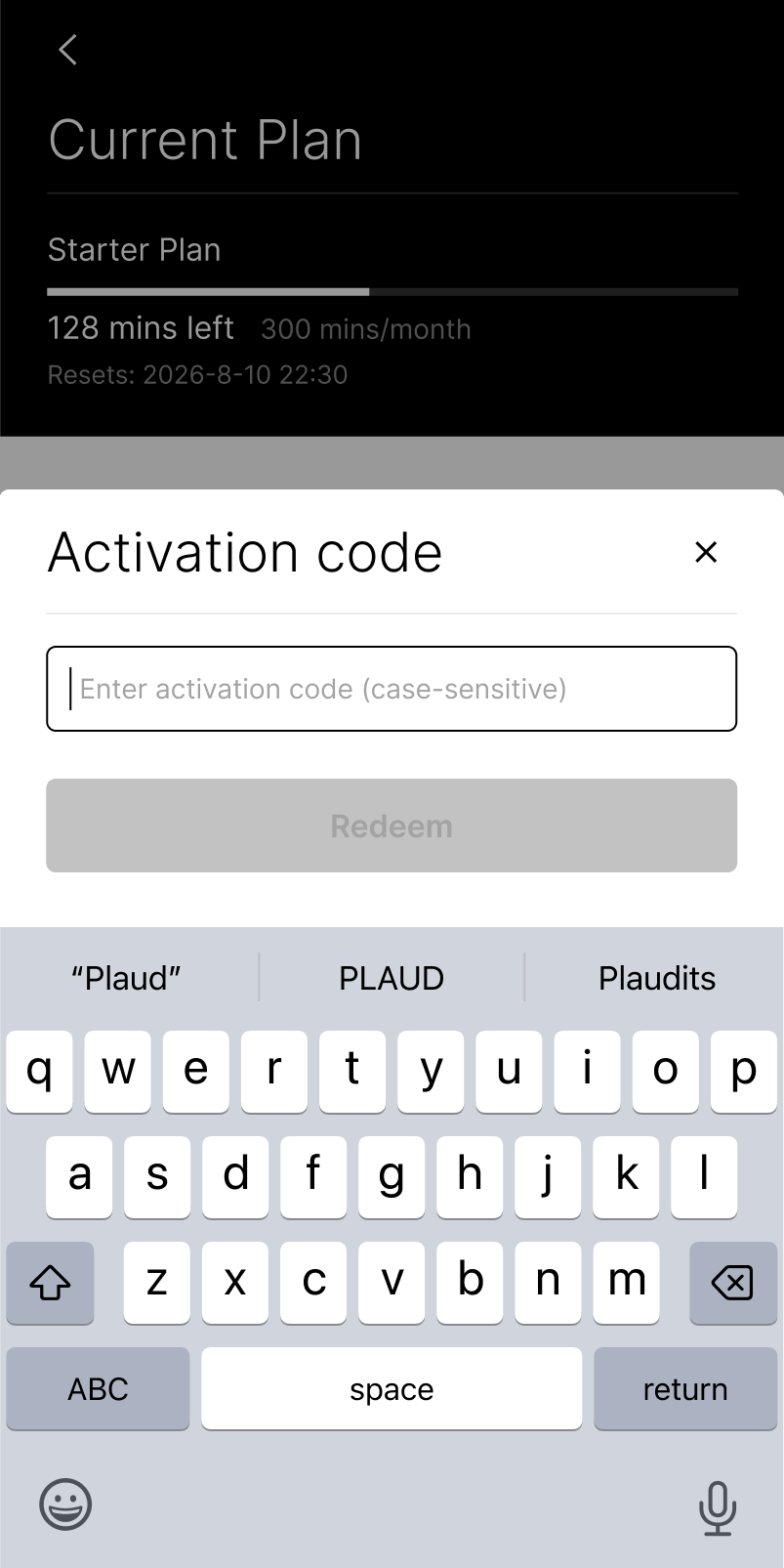Select the quoted "Plaud" suggestion
The image size is (784, 1568).
(x=127, y=978)
